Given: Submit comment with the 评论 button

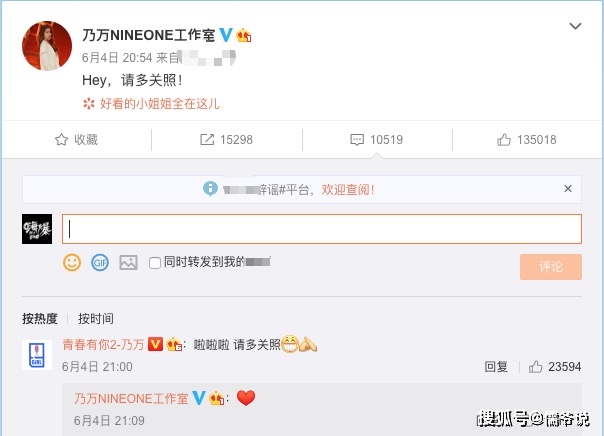Looking at the screenshot, I should [x=550, y=266].
